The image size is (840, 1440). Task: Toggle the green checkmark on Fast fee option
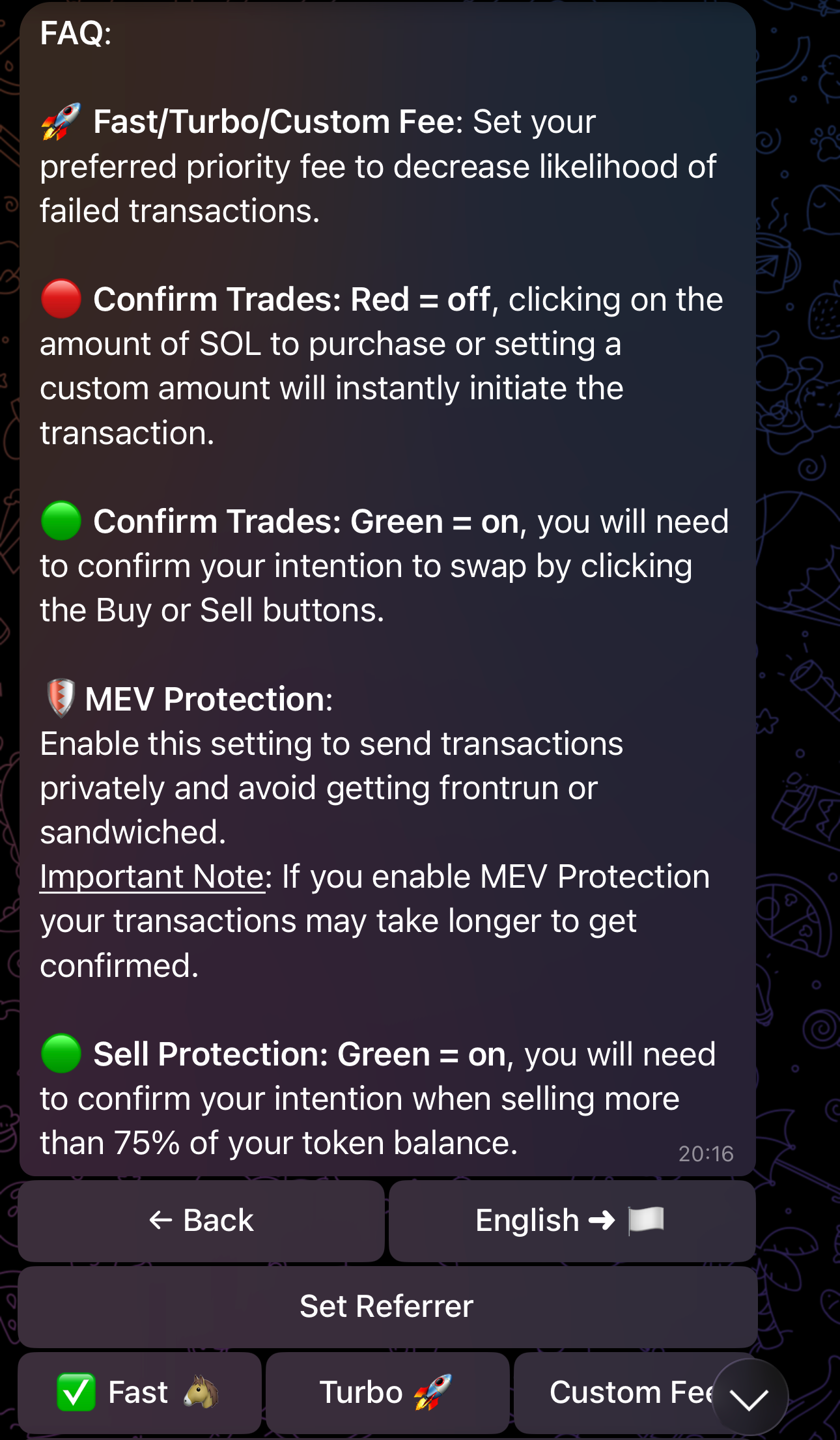(77, 1391)
